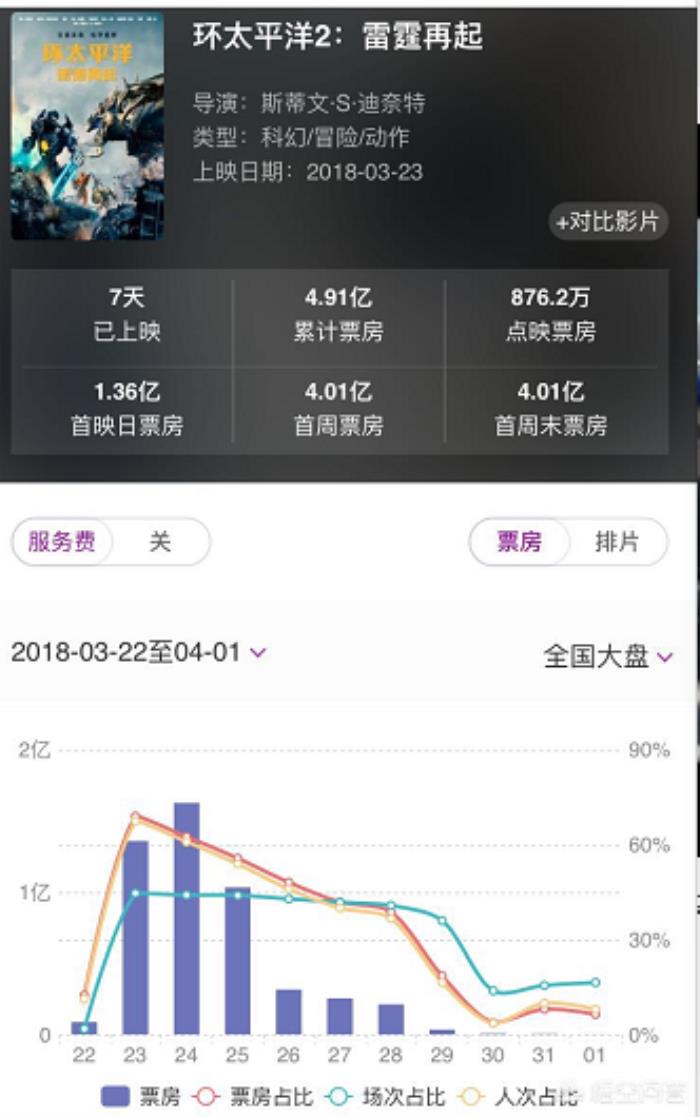
Task: Open the 环太平洋2 movie poster
Action: pyautogui.click(x=87, y=125)
